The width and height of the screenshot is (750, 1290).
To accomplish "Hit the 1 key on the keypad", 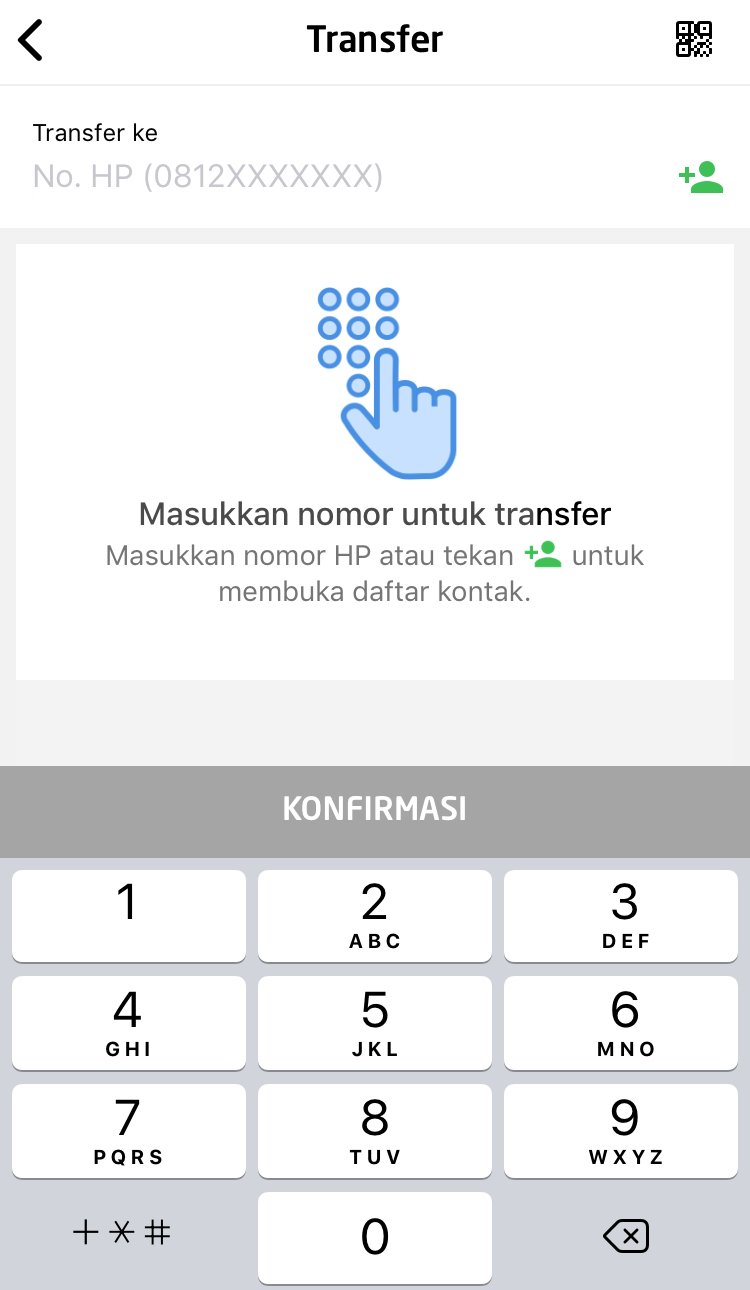I will click(128, 915).
